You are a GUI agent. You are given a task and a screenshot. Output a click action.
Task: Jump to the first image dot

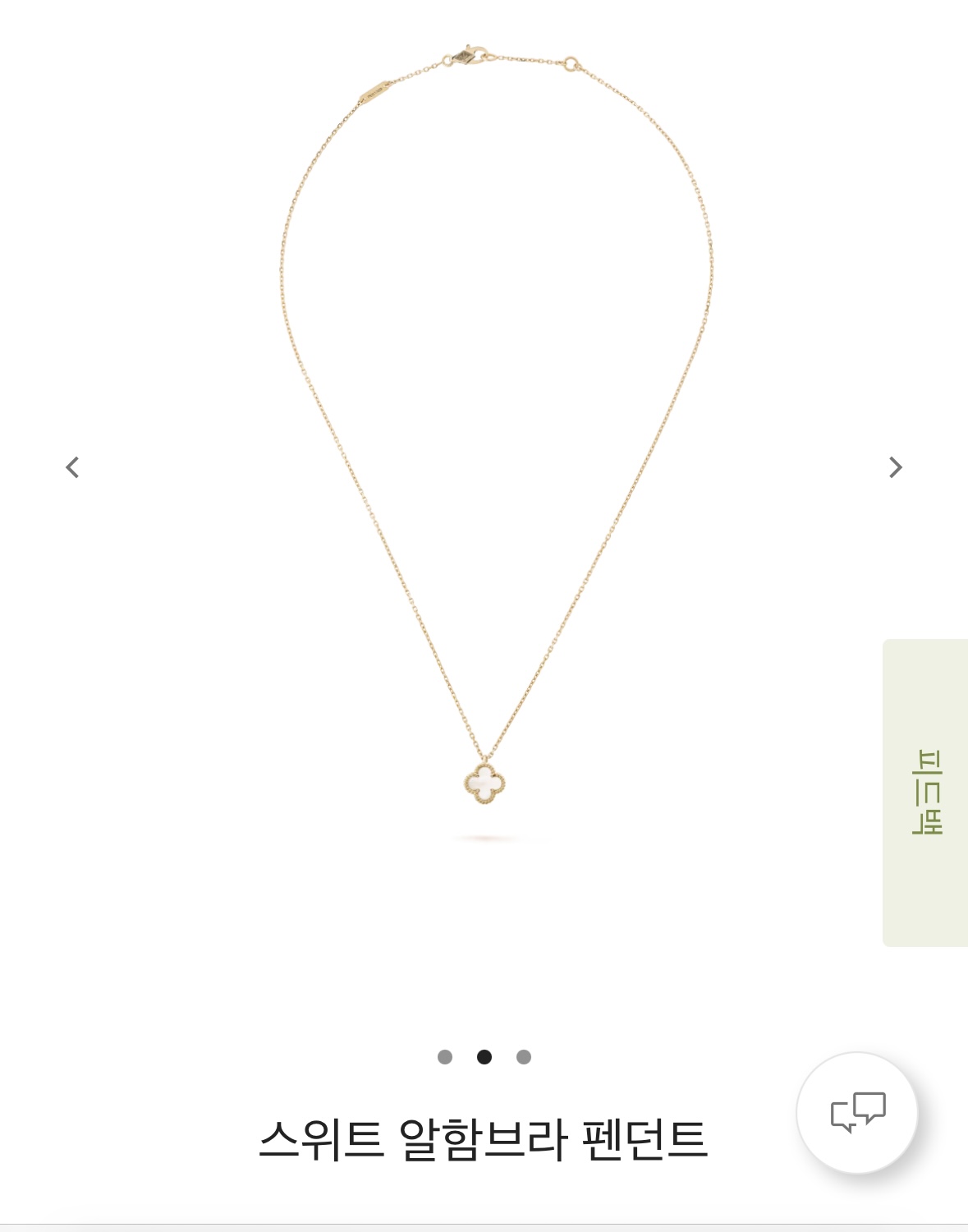(445, 1057)
